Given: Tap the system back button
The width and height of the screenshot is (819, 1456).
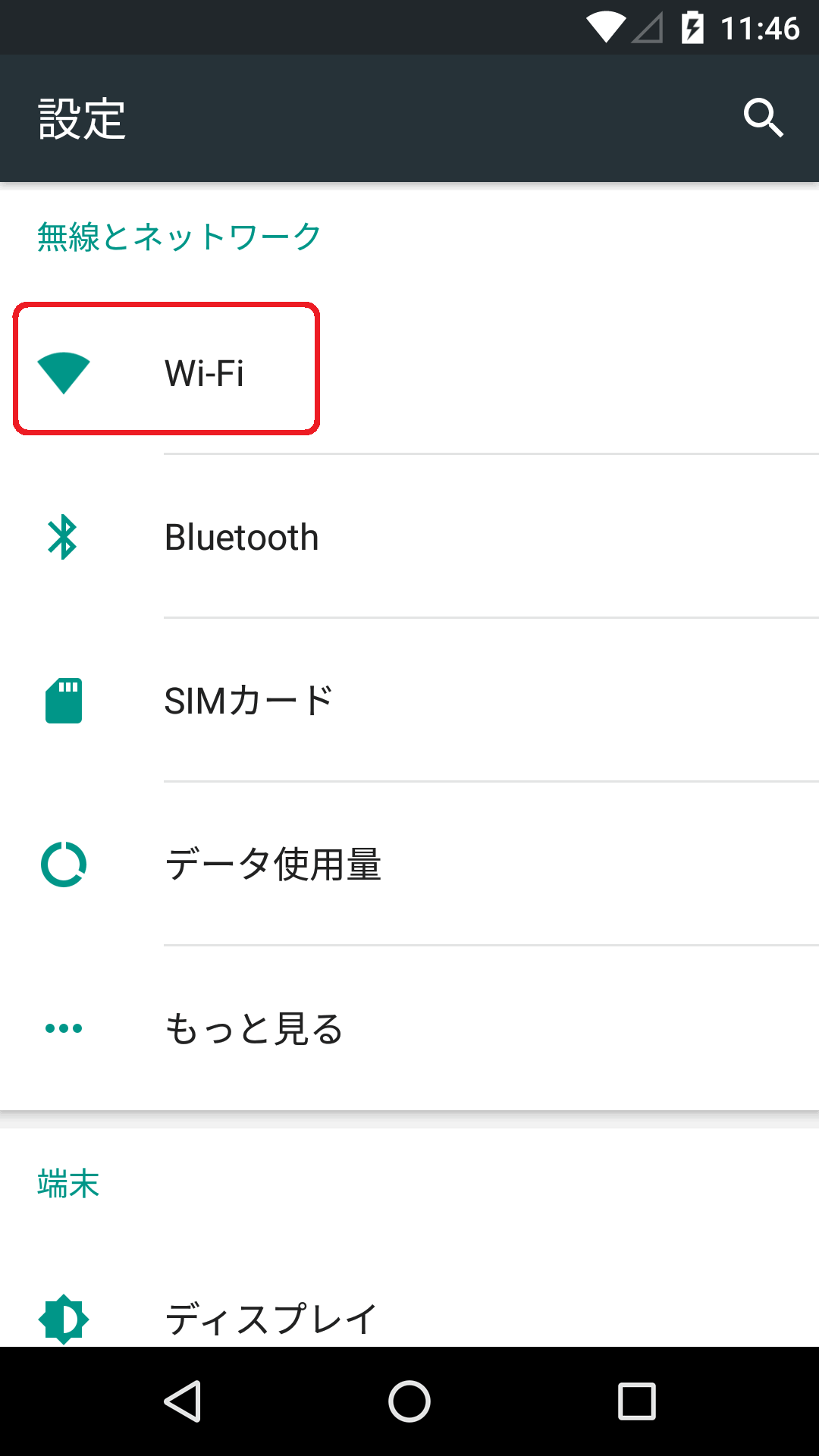Looking at the screenshot, I should tap(183, 1401).
